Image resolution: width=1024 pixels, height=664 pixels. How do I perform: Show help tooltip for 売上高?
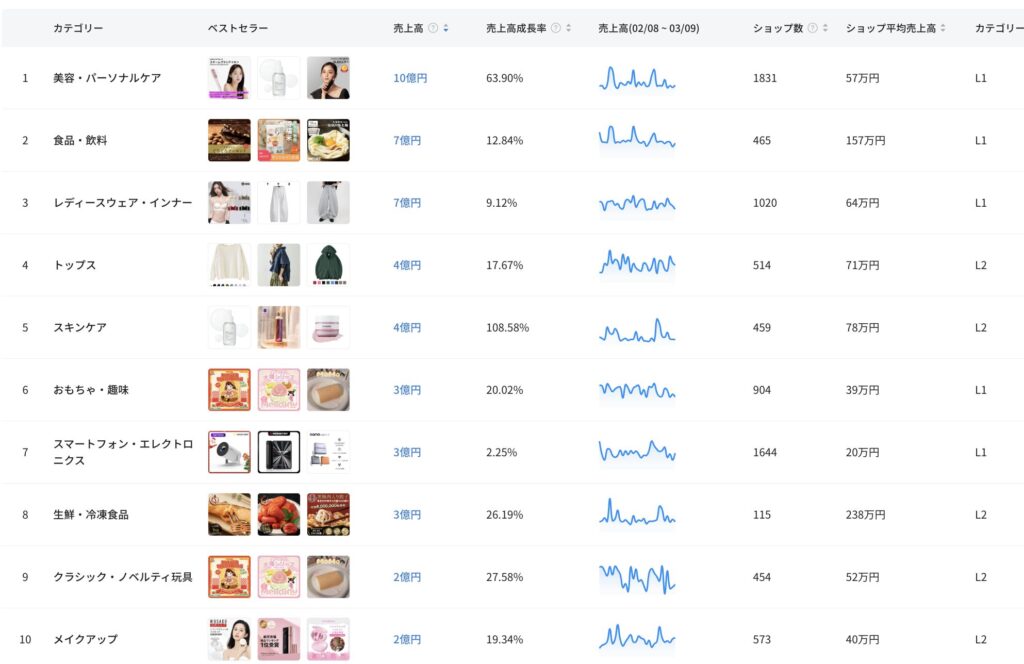(x=433, y=28)
